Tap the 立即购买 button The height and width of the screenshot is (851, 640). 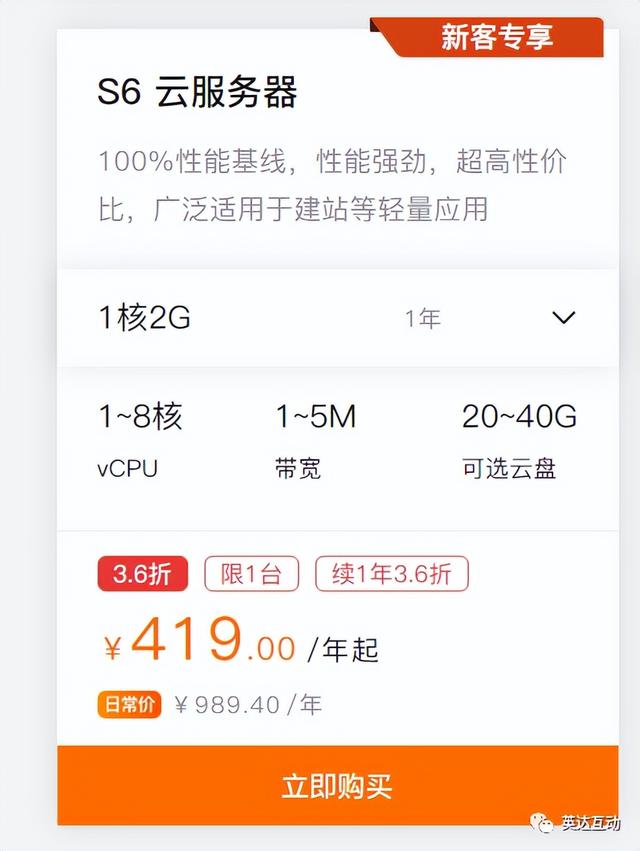337,785
